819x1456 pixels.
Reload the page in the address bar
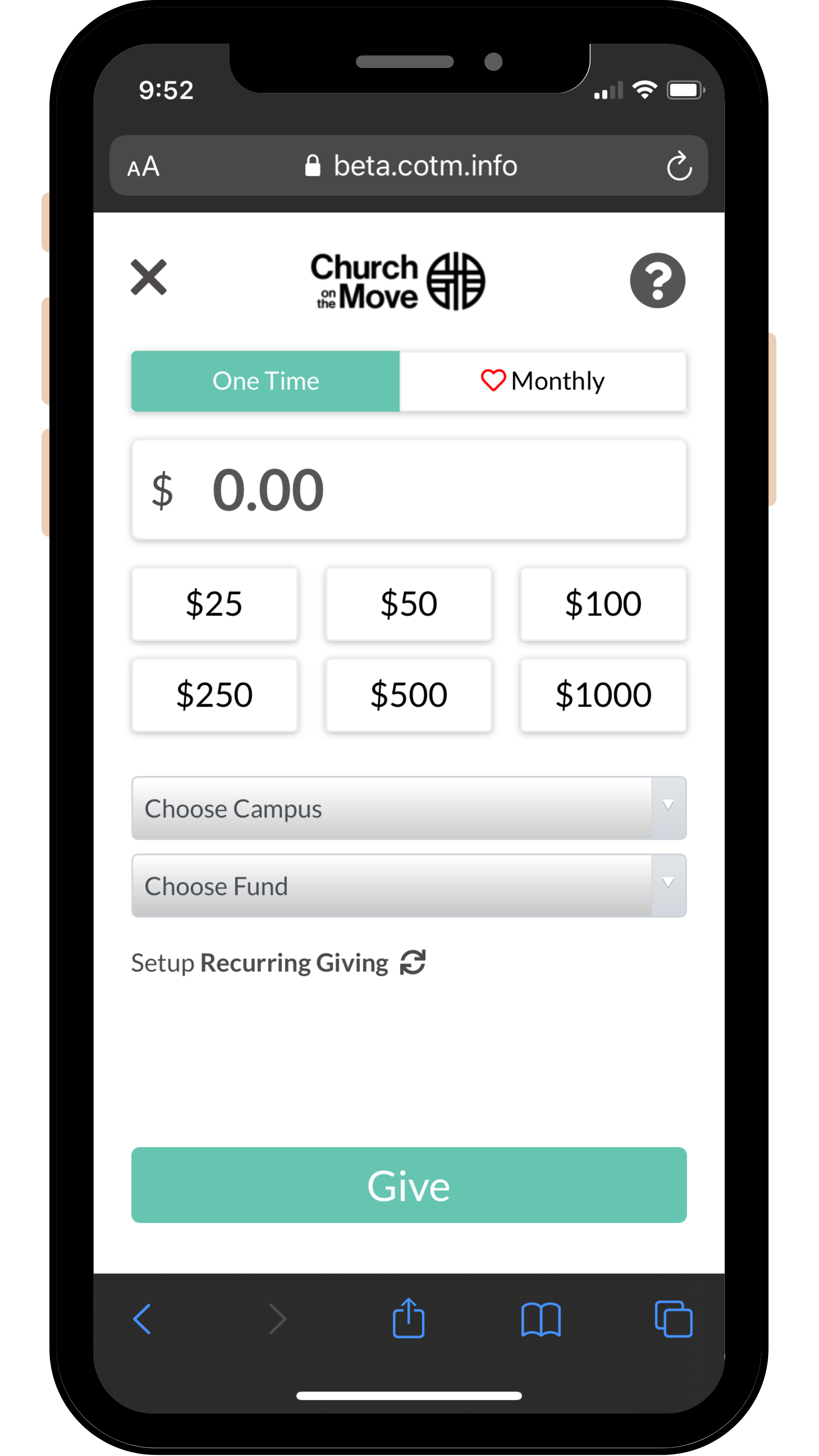click(x=679, y=166)
